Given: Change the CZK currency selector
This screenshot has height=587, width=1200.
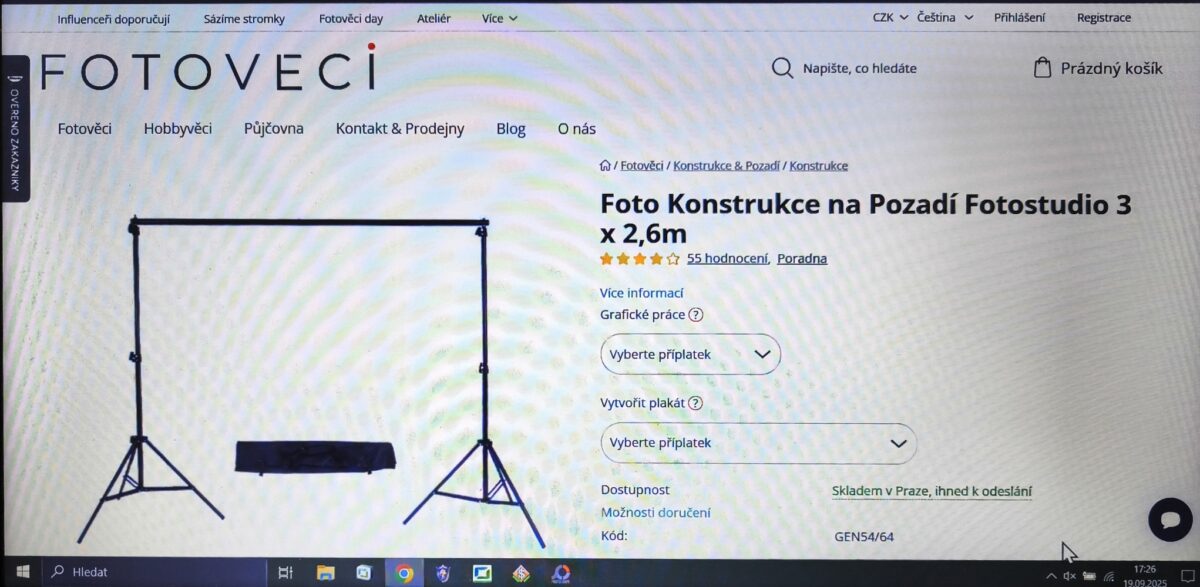Looking at the screenshot, I should click(x=889, y=17).
